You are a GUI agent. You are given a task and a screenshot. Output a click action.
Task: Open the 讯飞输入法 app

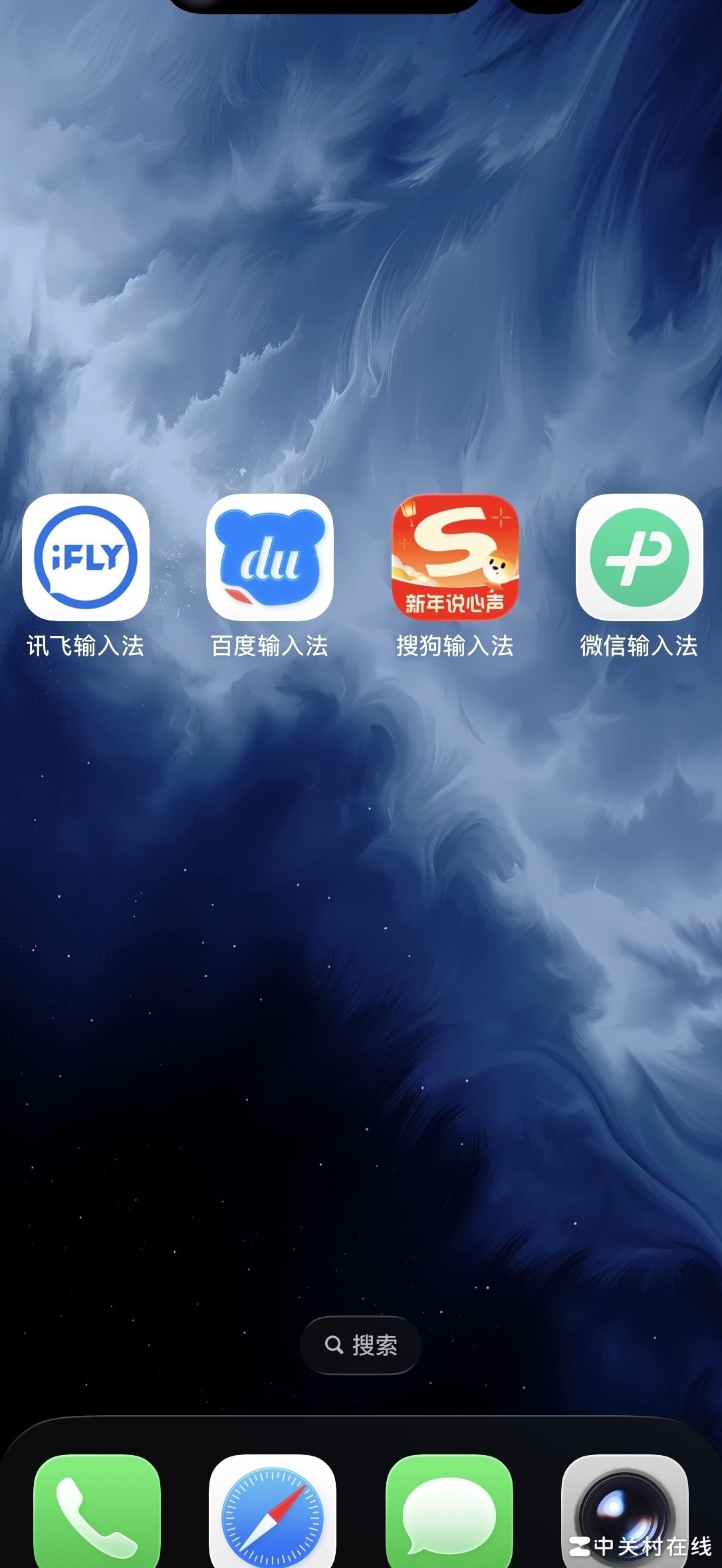(86, 557)
